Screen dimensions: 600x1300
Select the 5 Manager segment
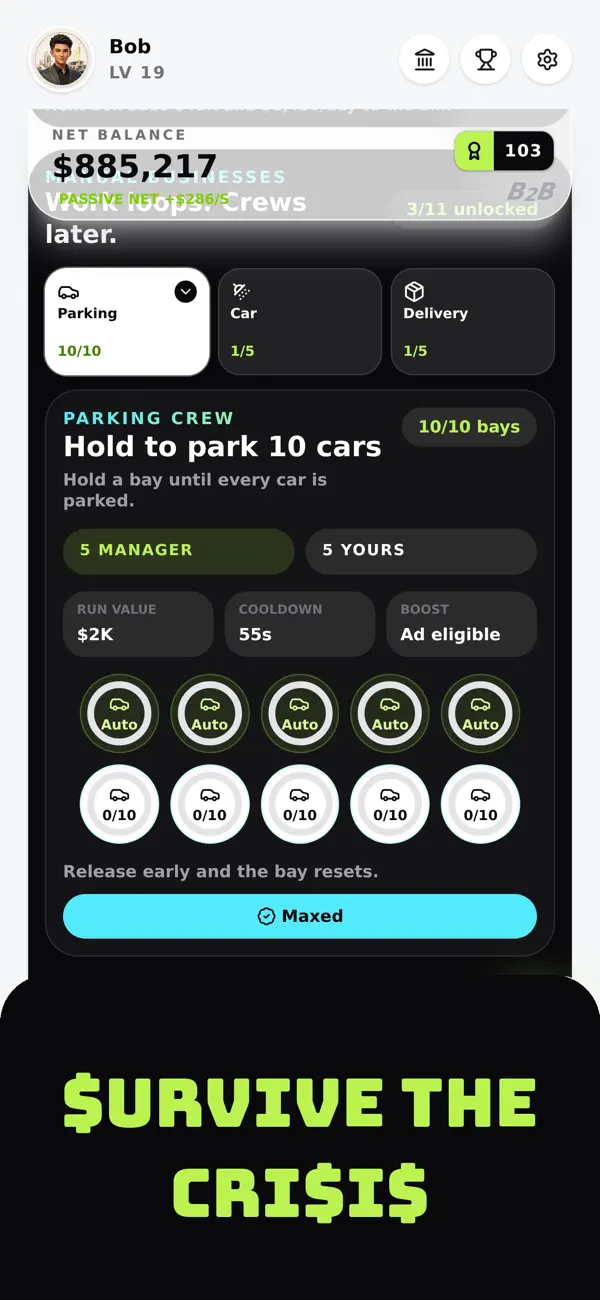(179, 551)
